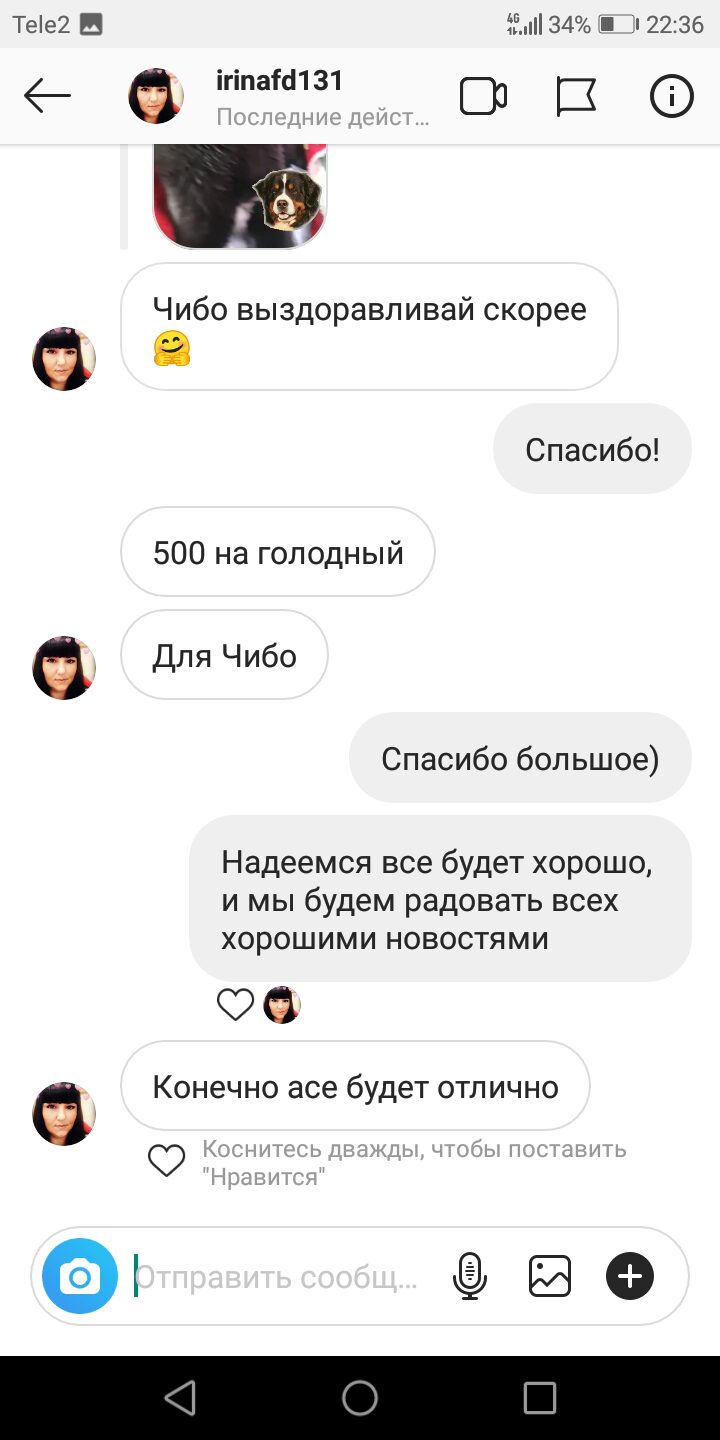Open more attachment options plus button

click(x=630, y=1276)
